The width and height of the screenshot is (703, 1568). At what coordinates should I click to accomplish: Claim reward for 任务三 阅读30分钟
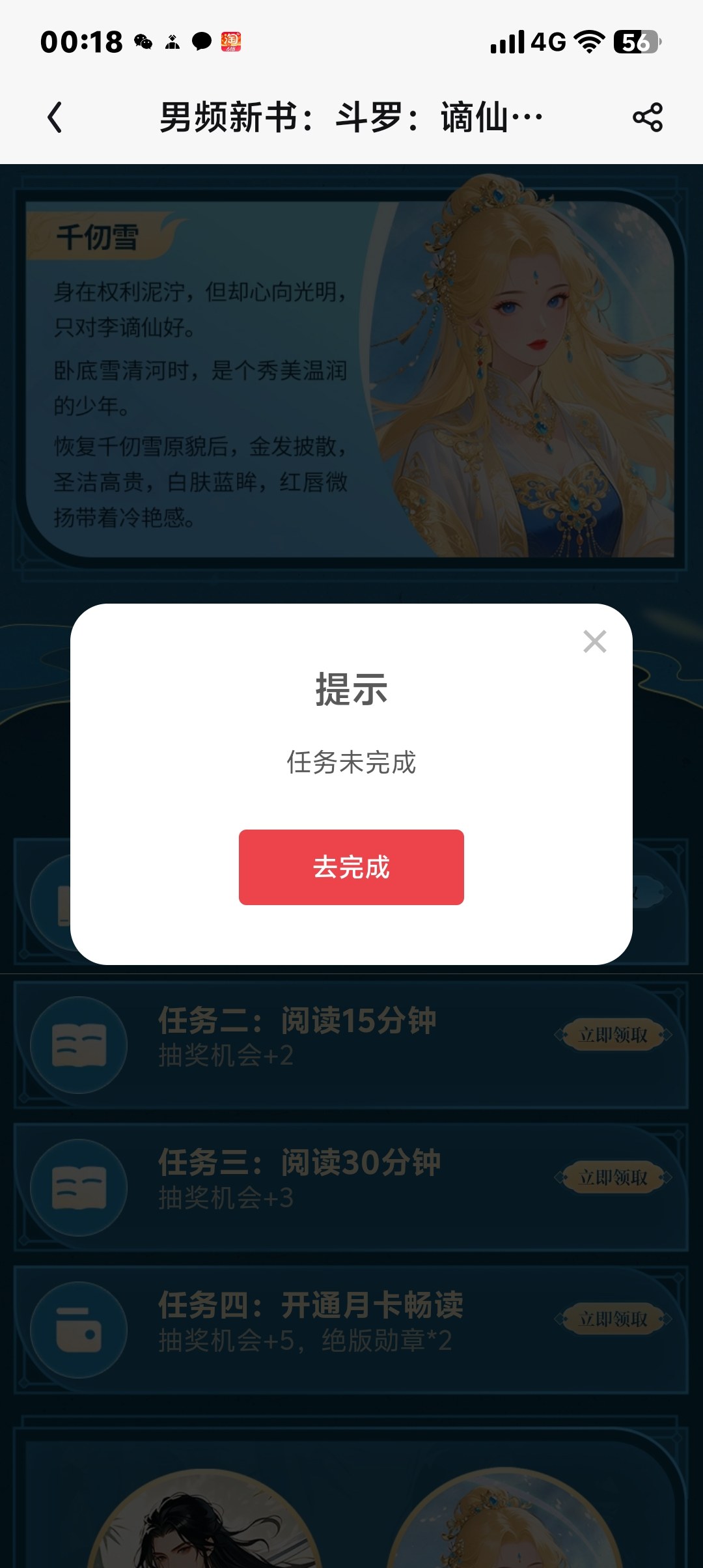613,1177
